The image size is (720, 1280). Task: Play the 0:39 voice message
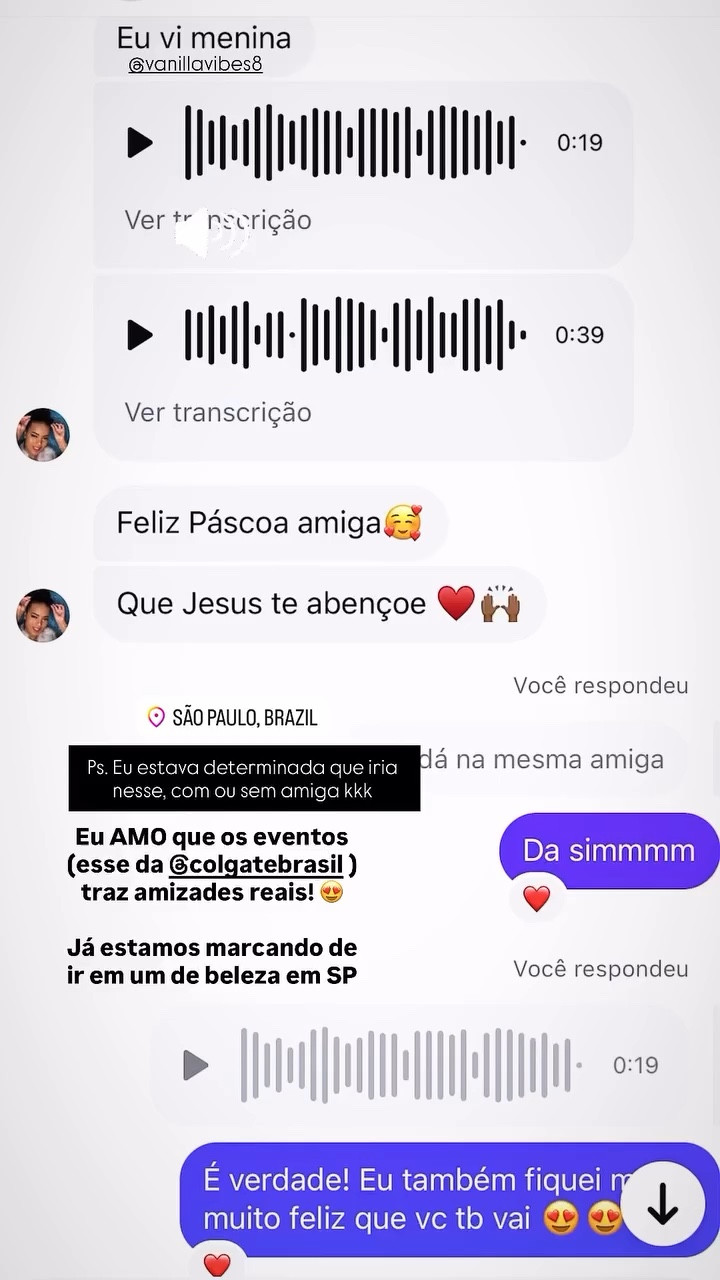[x=139, y=335]
